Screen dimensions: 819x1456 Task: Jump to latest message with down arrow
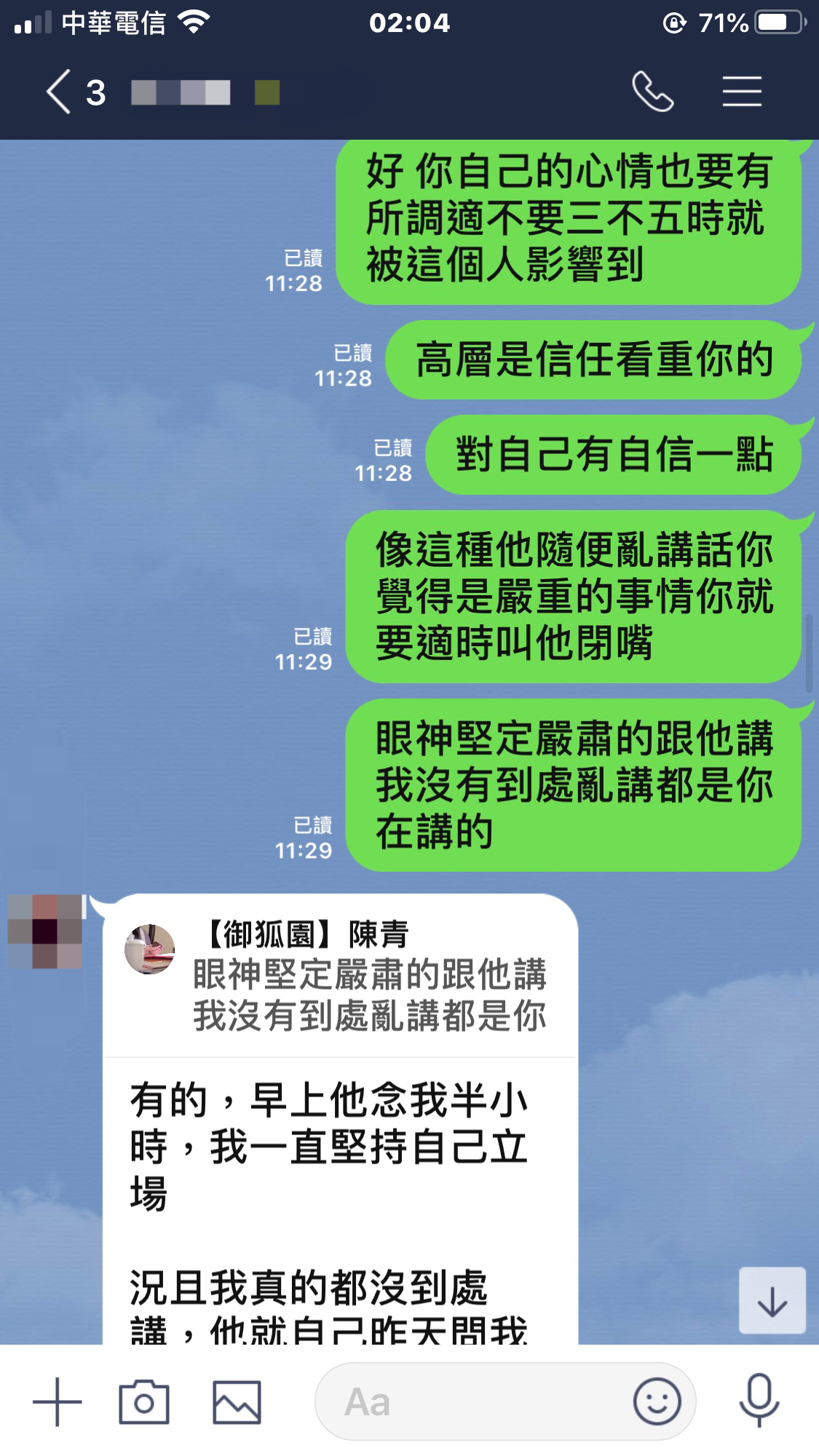click(x=772, y=1301)
